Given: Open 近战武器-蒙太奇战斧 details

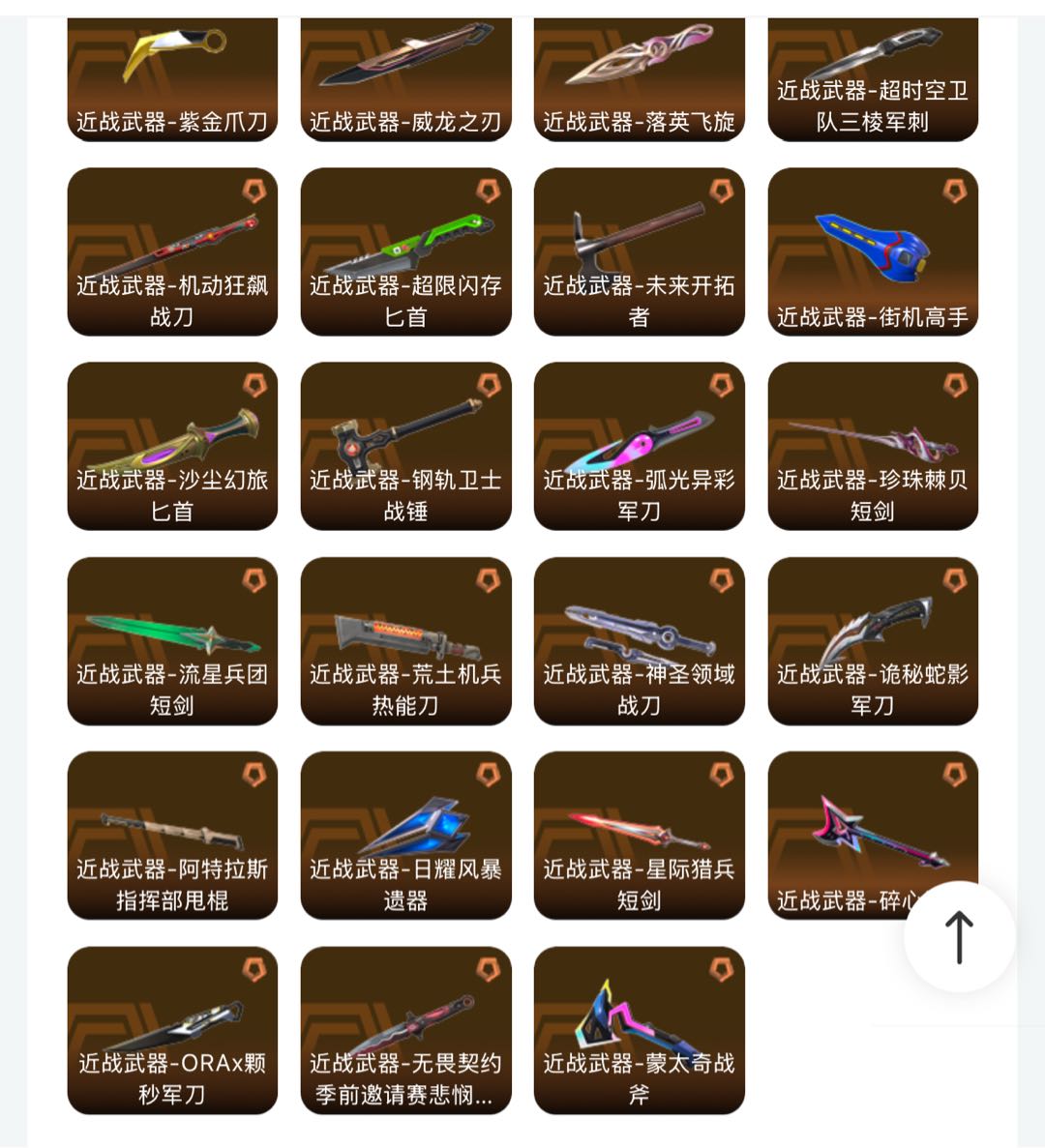Looking at the screenshot, I should 639,1030.
